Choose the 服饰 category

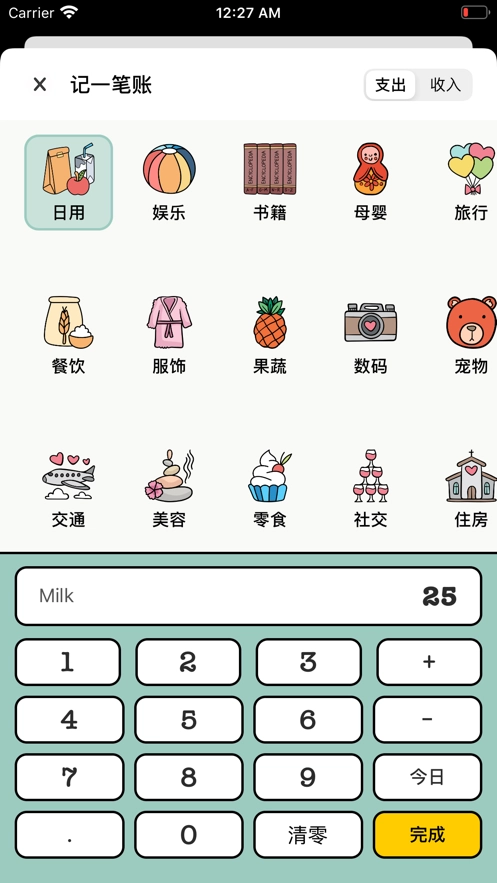click(x=169, y=335)
